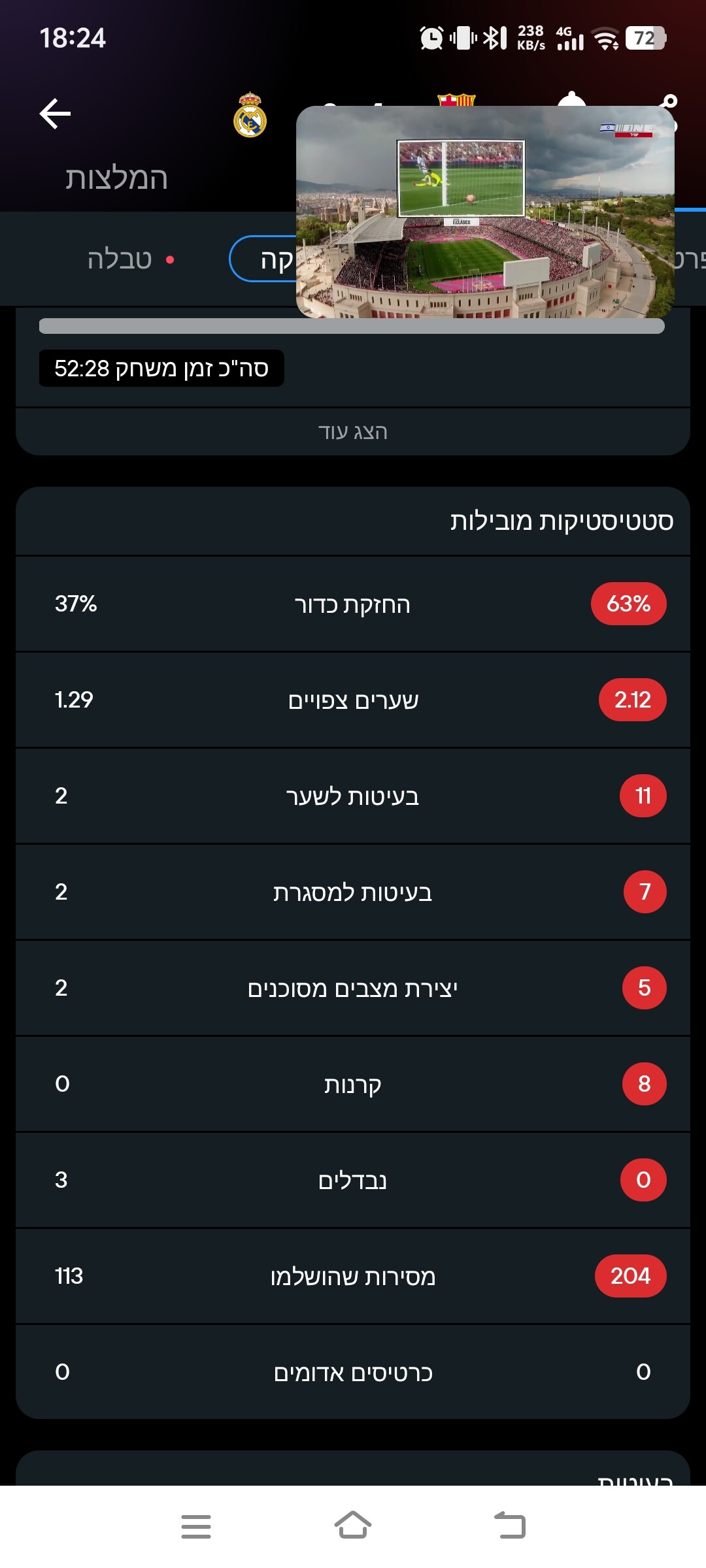
Task: Switch to the המלצות tab
Action: 116,178
